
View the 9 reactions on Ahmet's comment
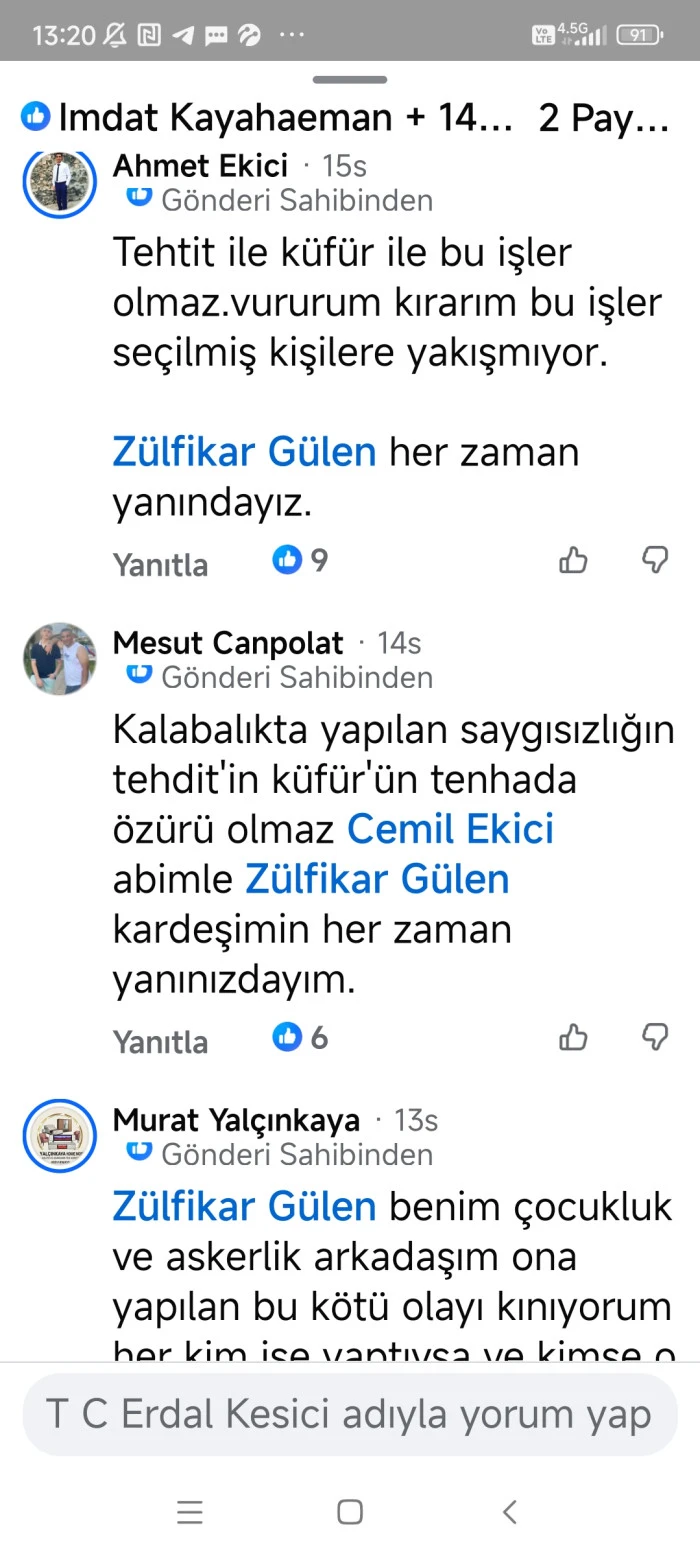pyautogui.click(x=301, y=560)
